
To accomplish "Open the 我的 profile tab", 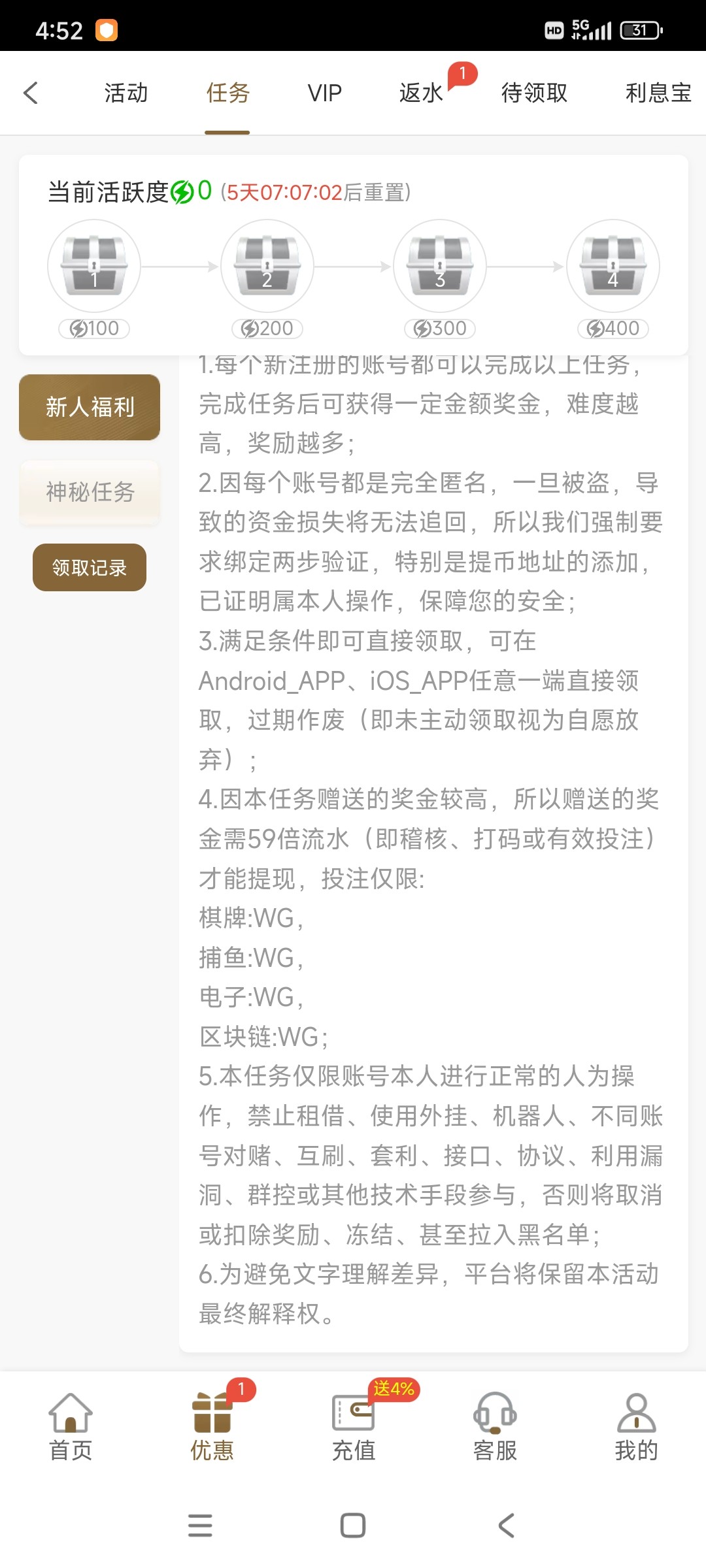I will click(636, 1428).
